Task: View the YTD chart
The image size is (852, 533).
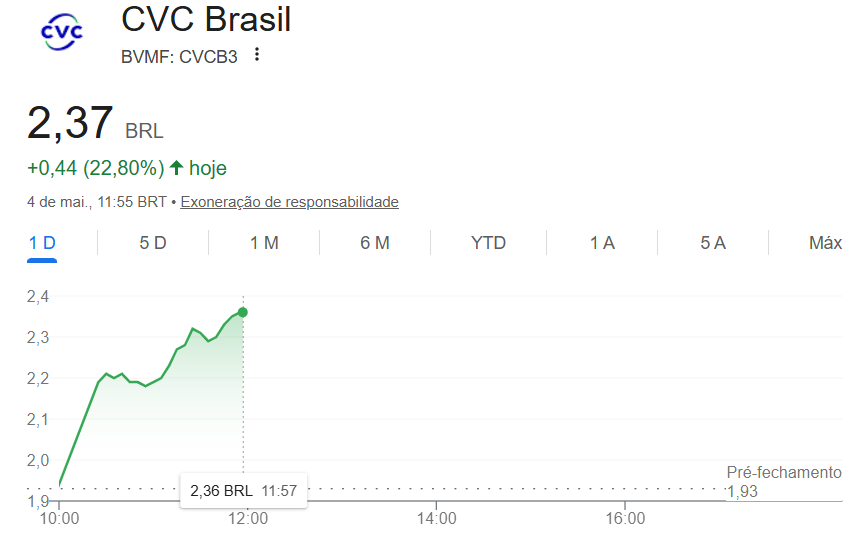Action: (488, 243)
